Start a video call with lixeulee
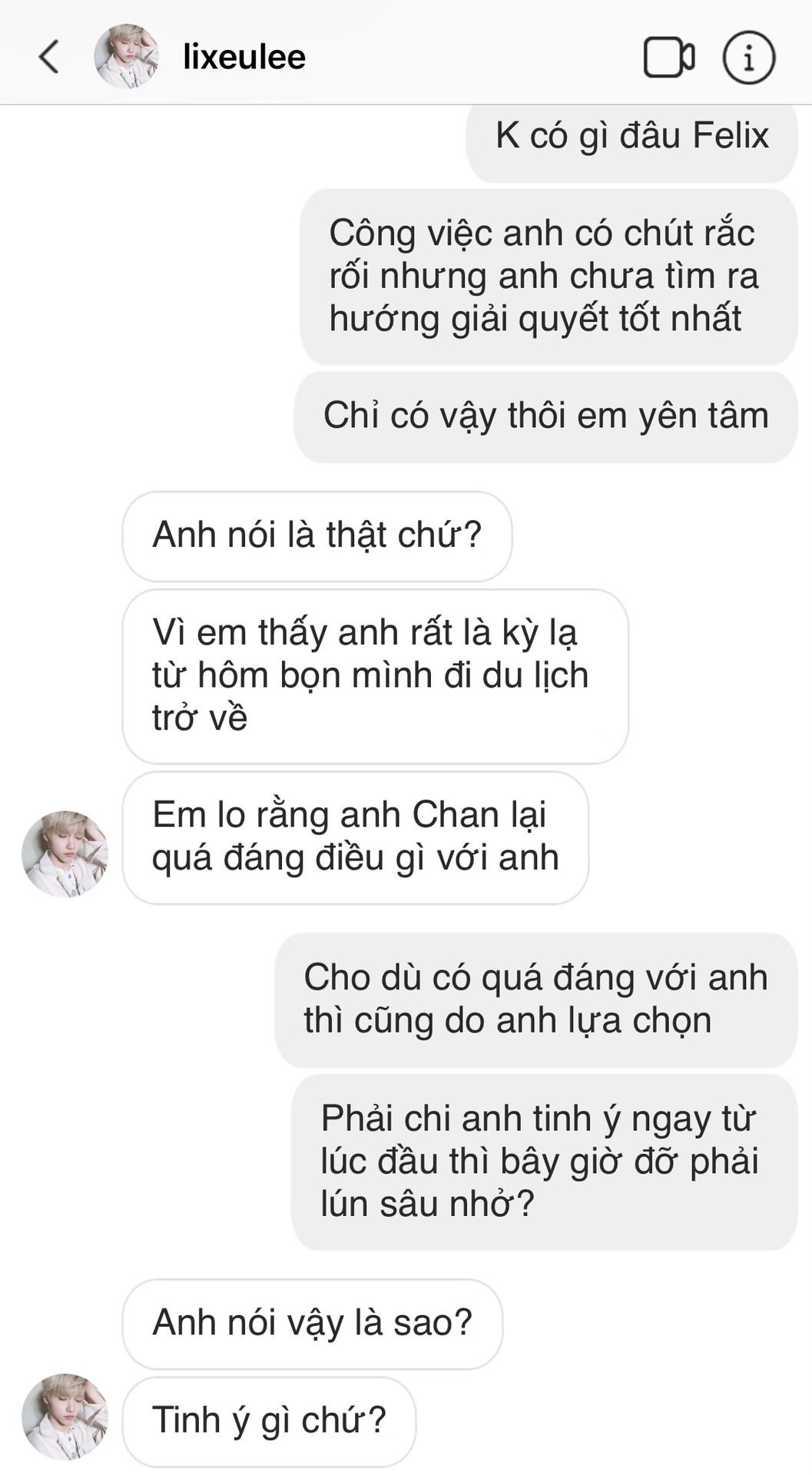The width and height of the screenshot is (812, 1475). [x=668, y=58]
